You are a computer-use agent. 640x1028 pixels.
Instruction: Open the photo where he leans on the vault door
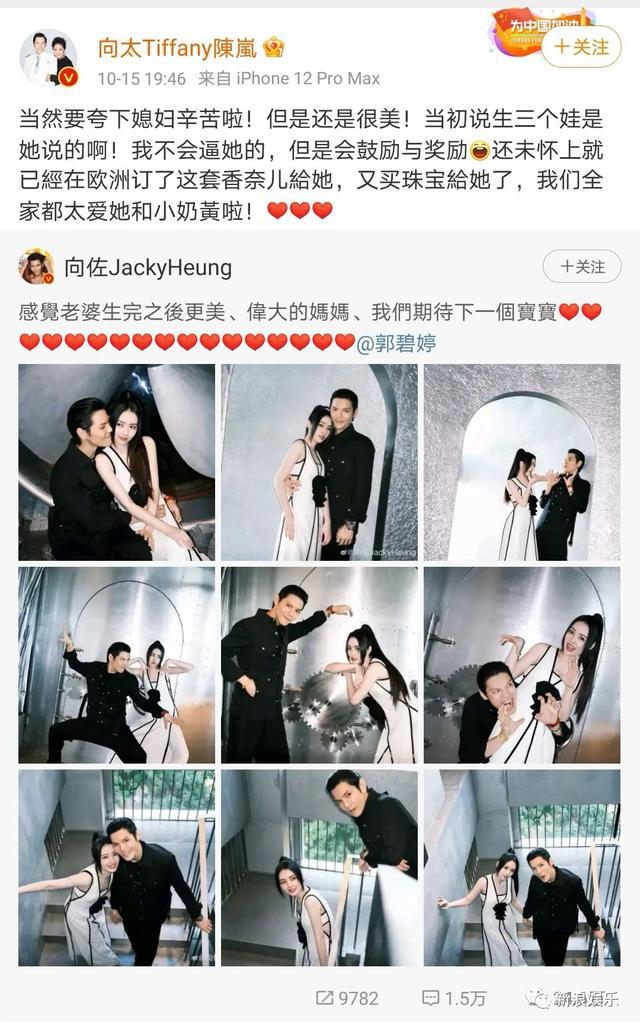(319, 665)
